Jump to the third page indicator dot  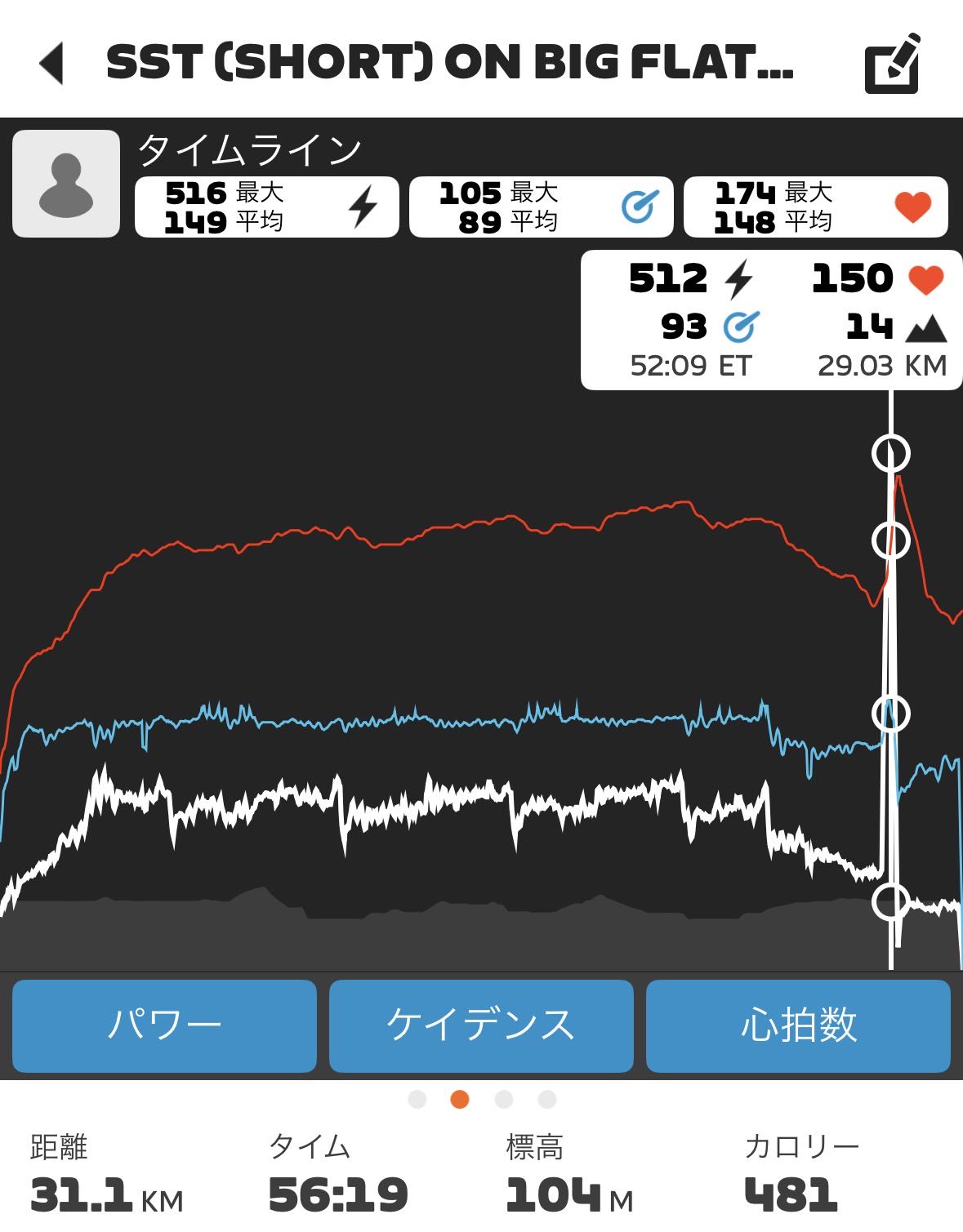tap(504, 1100)
